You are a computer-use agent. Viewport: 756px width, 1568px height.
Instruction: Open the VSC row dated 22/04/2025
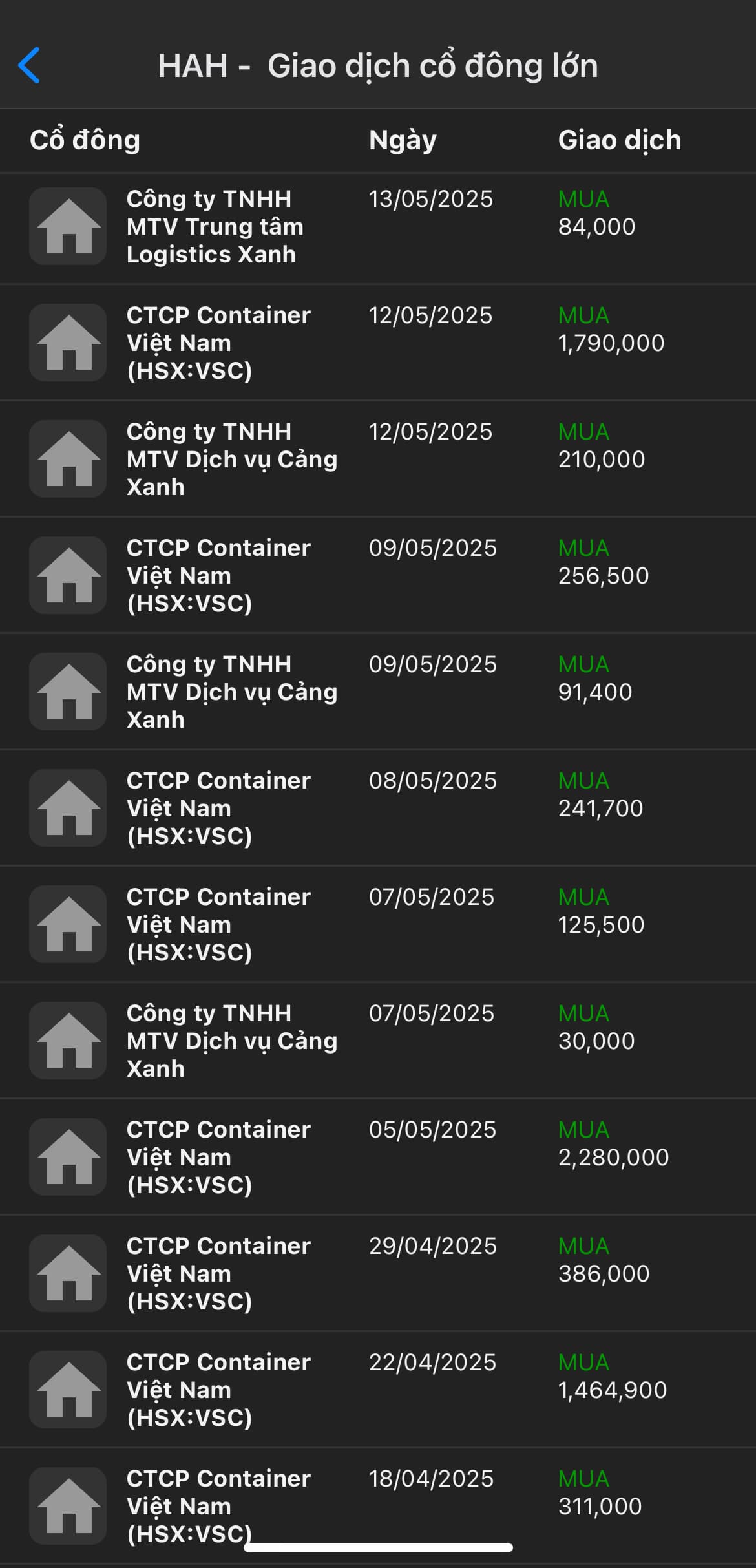(x=378, y=1390)
